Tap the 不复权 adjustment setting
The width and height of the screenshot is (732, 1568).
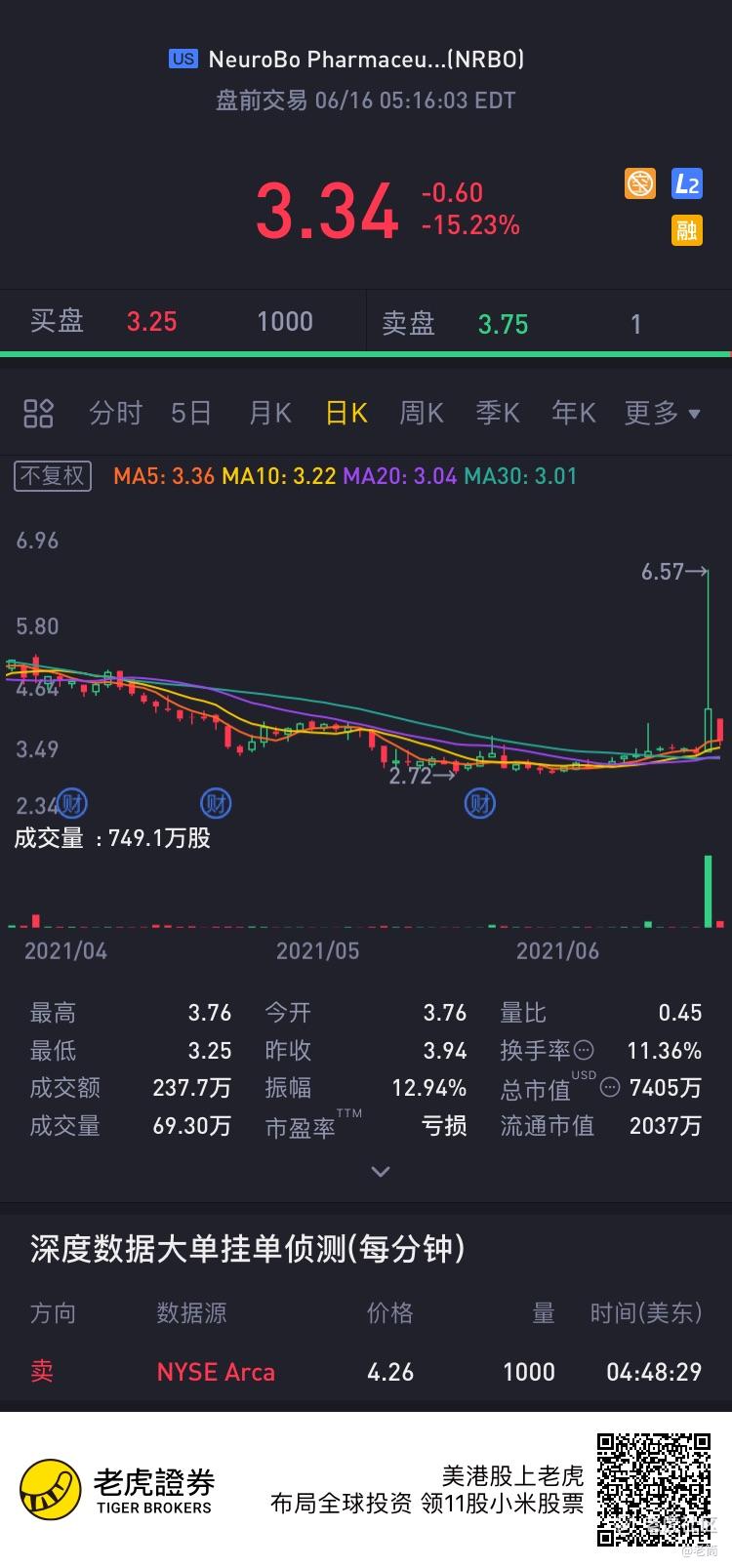point(53,476)
